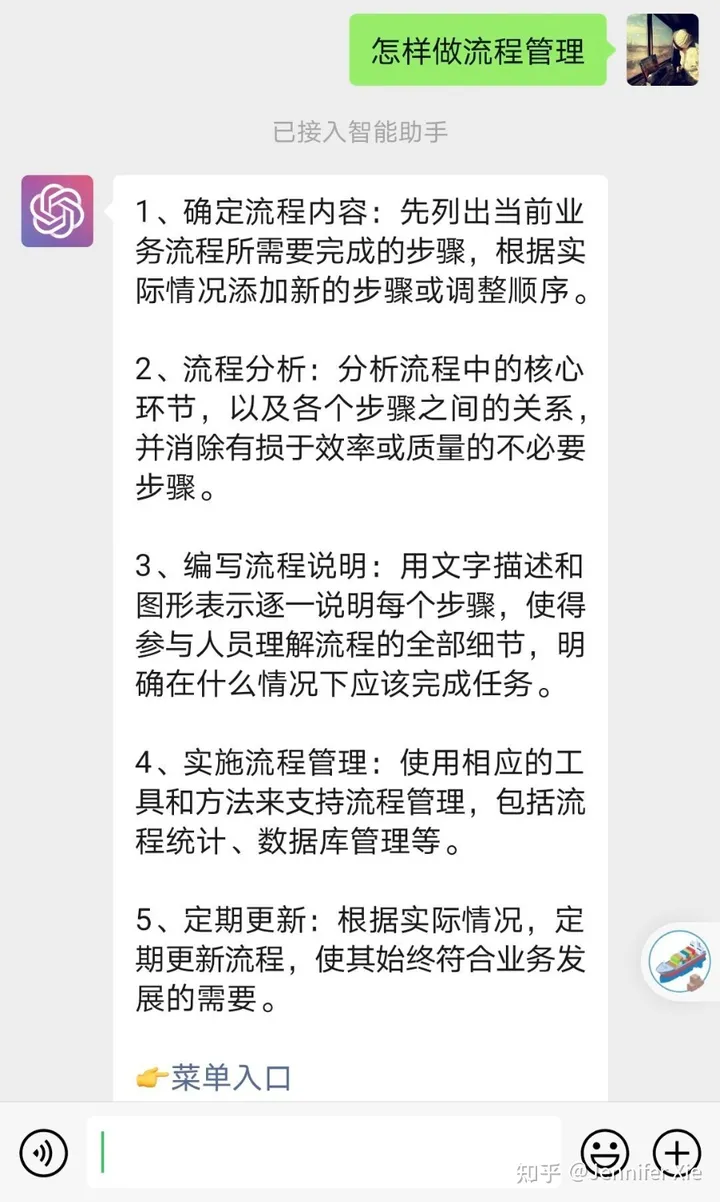This screenshot has height=1202, width=720.
Task: Open the 菜单入口 link
Action: [230, 1077]
